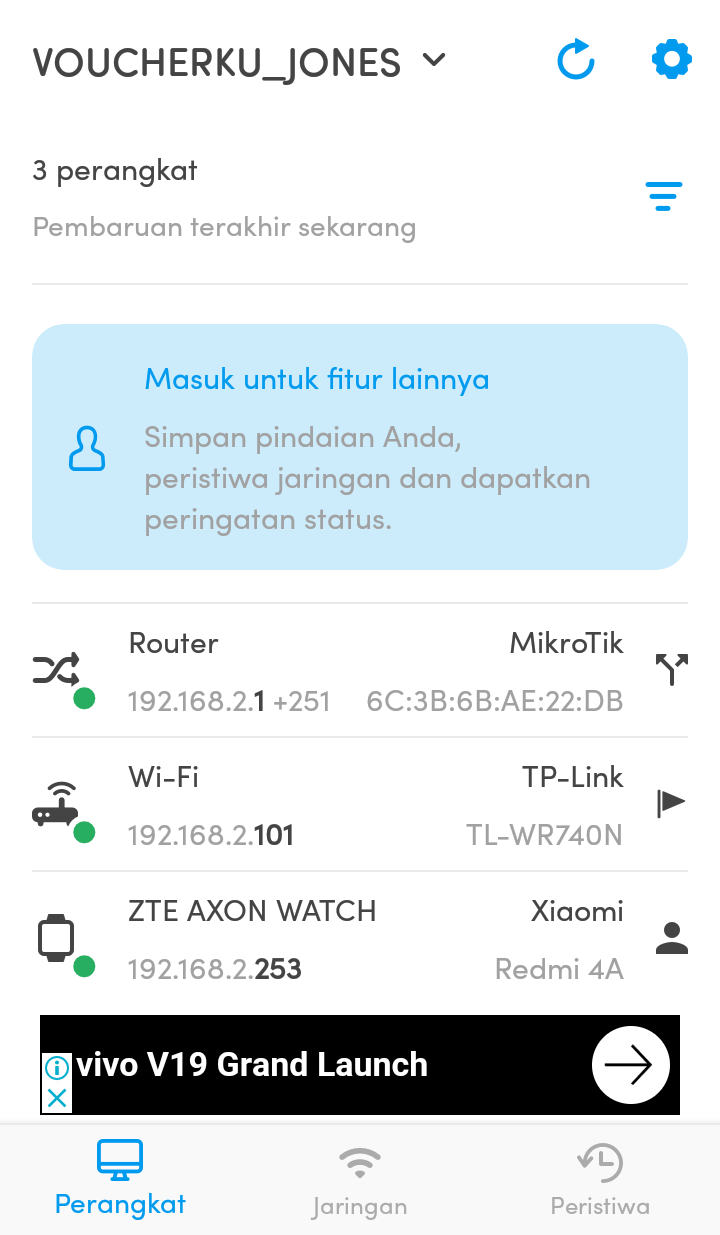Open the settings gear
Image resolution: width=720 pixels, height=1235 pixels.
(x=671, y=60)
